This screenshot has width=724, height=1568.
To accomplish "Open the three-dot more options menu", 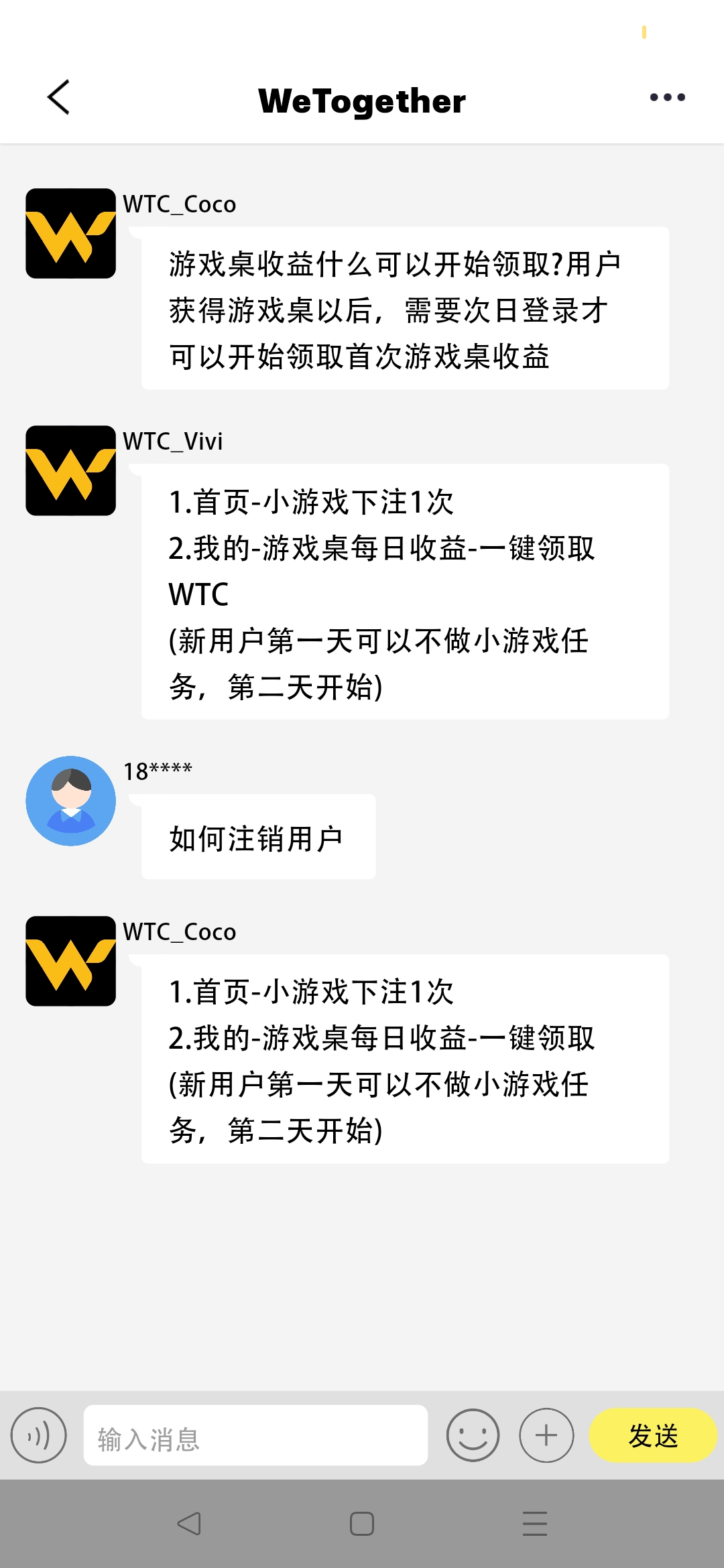I will click(668, 97).
